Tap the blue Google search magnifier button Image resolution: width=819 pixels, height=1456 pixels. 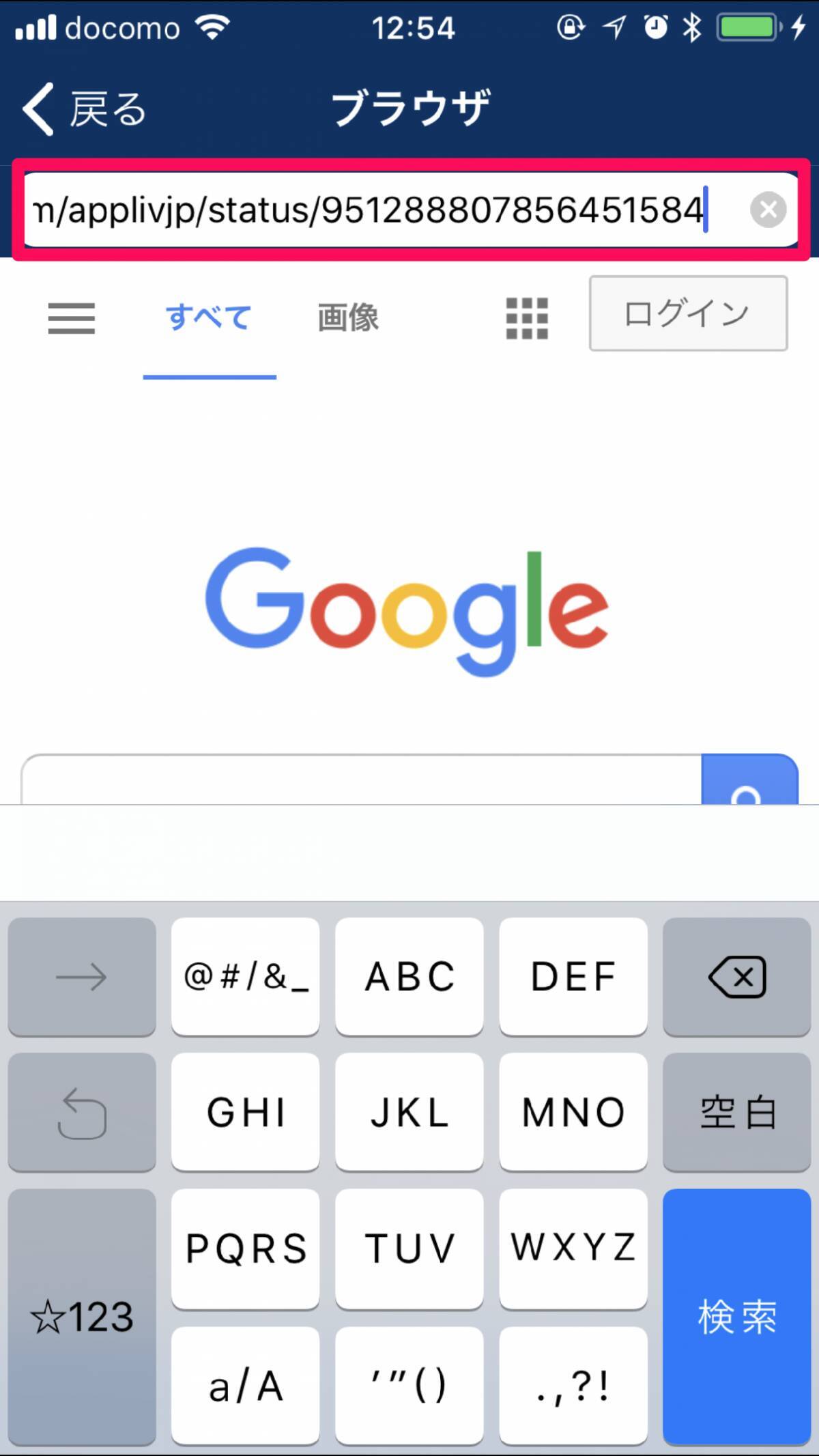(749, 782)
